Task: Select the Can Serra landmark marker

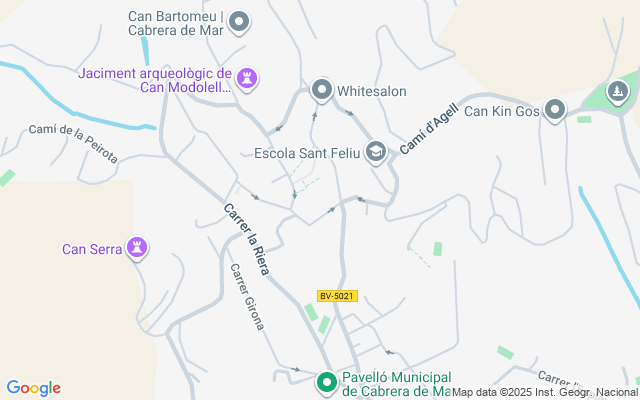Action: click(x=138, y=247)
